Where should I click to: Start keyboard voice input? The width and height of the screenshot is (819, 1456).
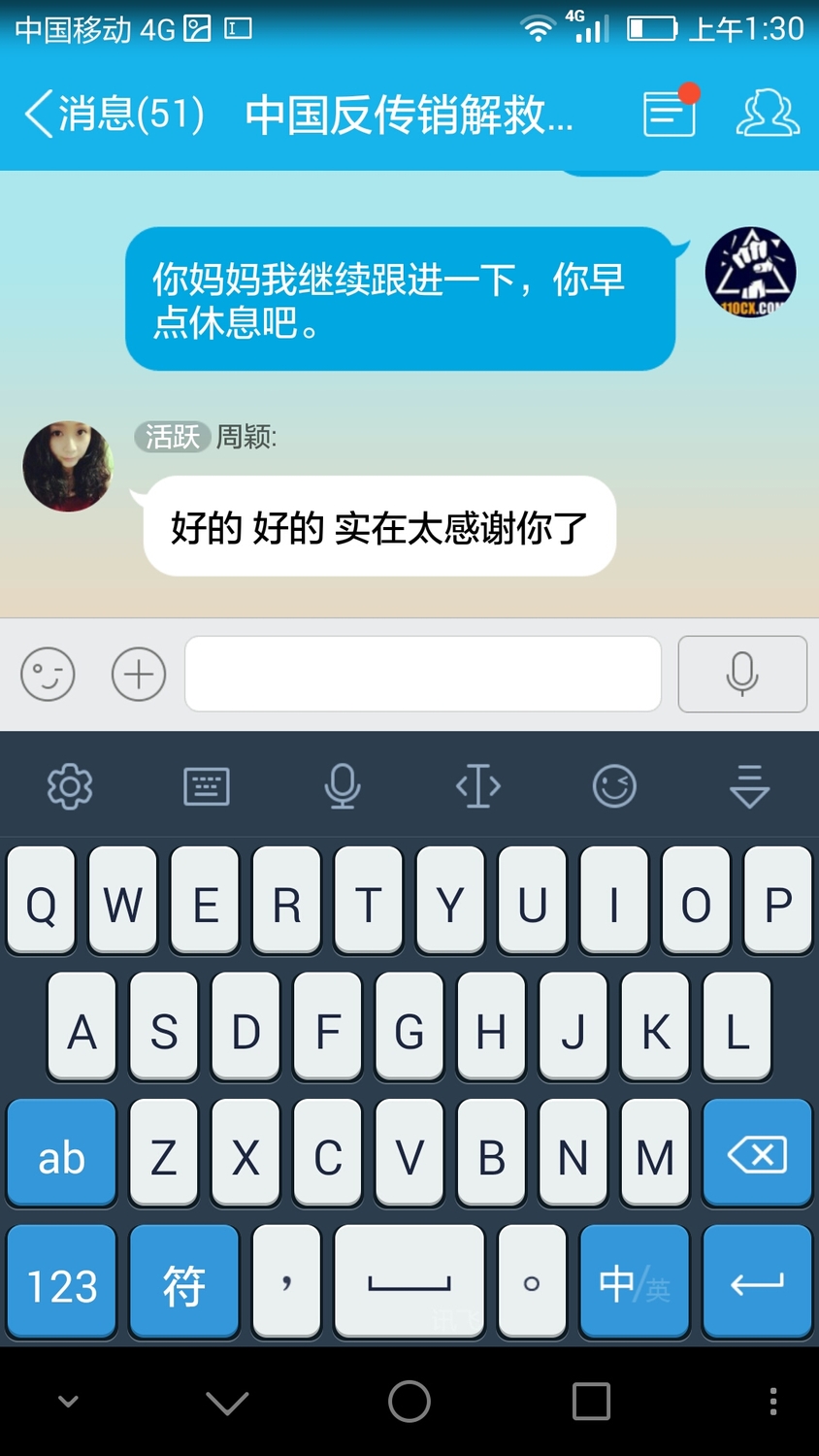click(342, 786)
